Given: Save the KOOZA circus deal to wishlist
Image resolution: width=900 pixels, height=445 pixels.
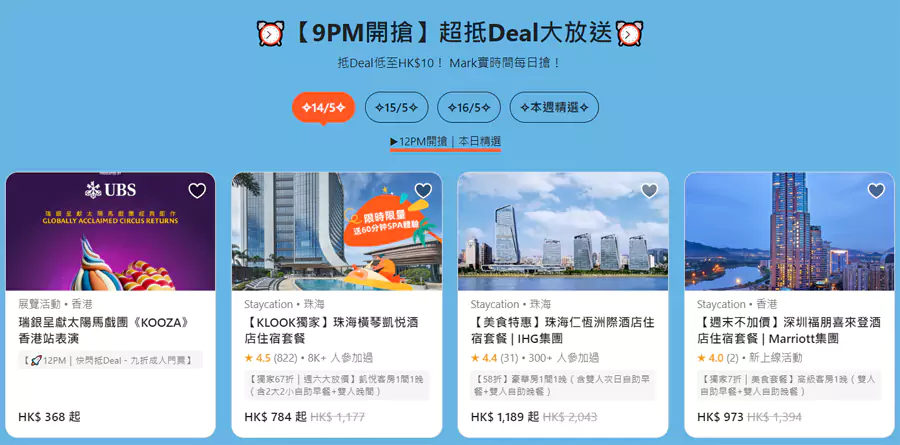Looking at the screenshot, I should [197, 191].
